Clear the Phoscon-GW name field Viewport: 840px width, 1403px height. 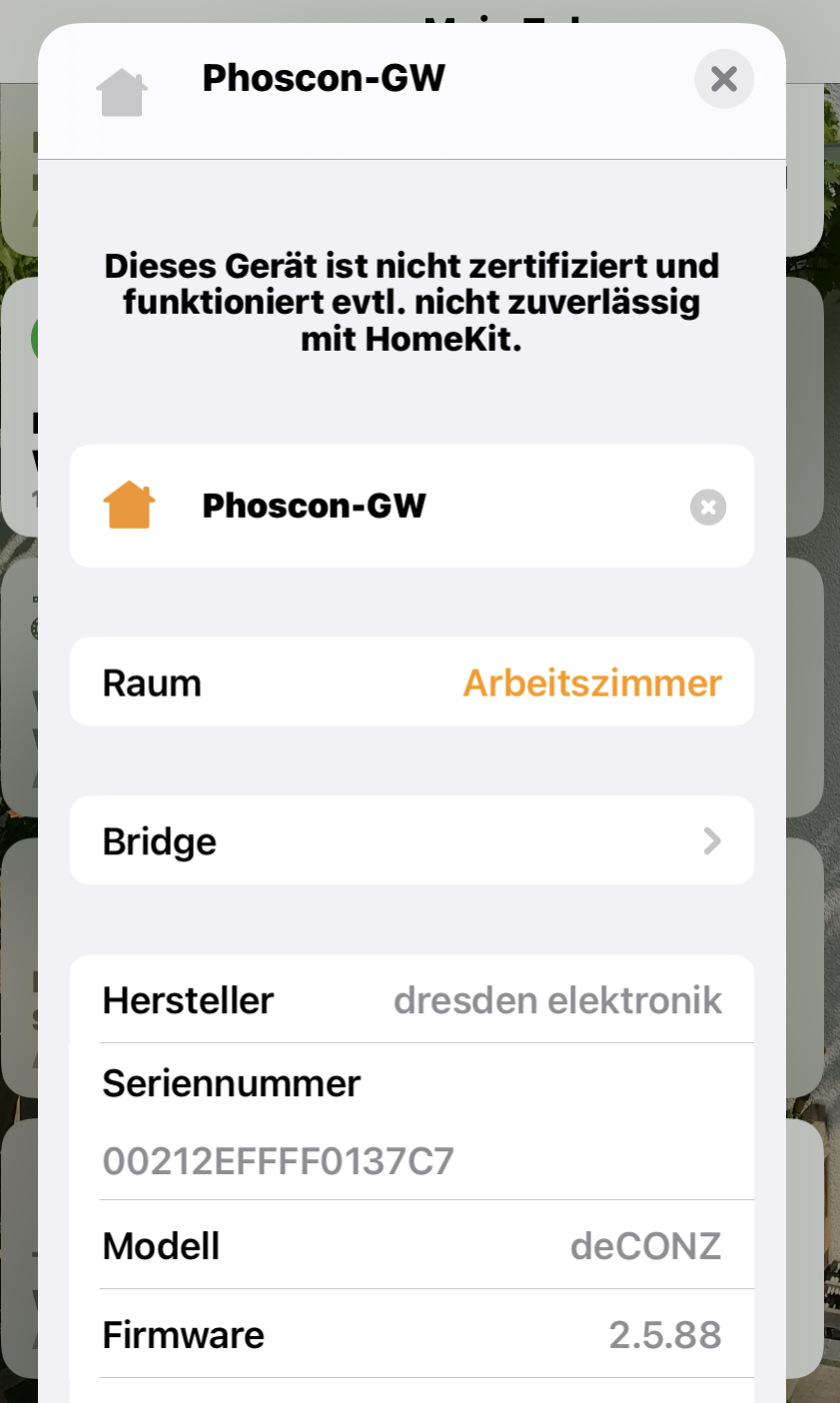pos(707,508)
